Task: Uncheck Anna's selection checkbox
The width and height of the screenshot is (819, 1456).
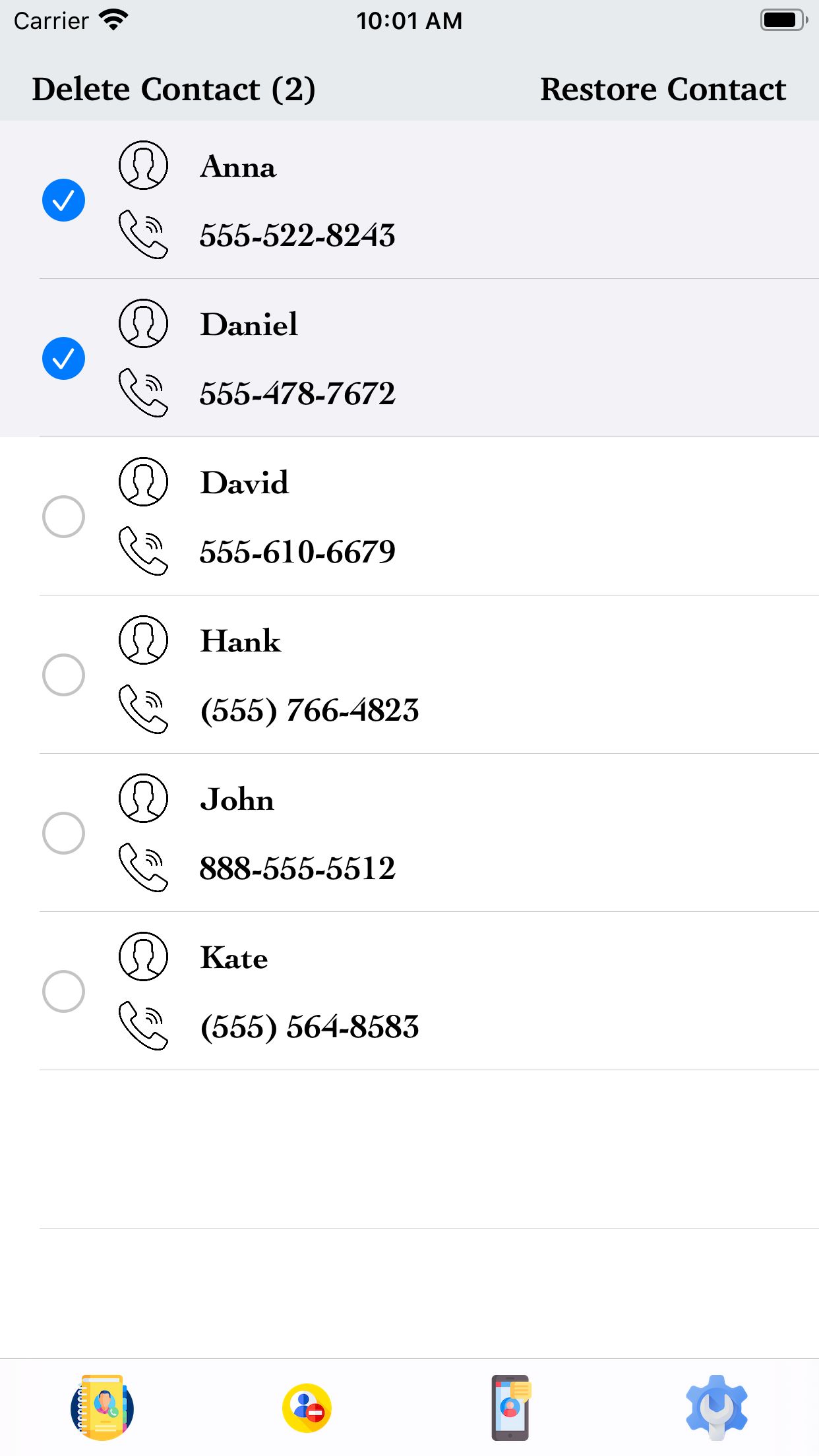Action: pyautogui.click(x=63, y=200)
